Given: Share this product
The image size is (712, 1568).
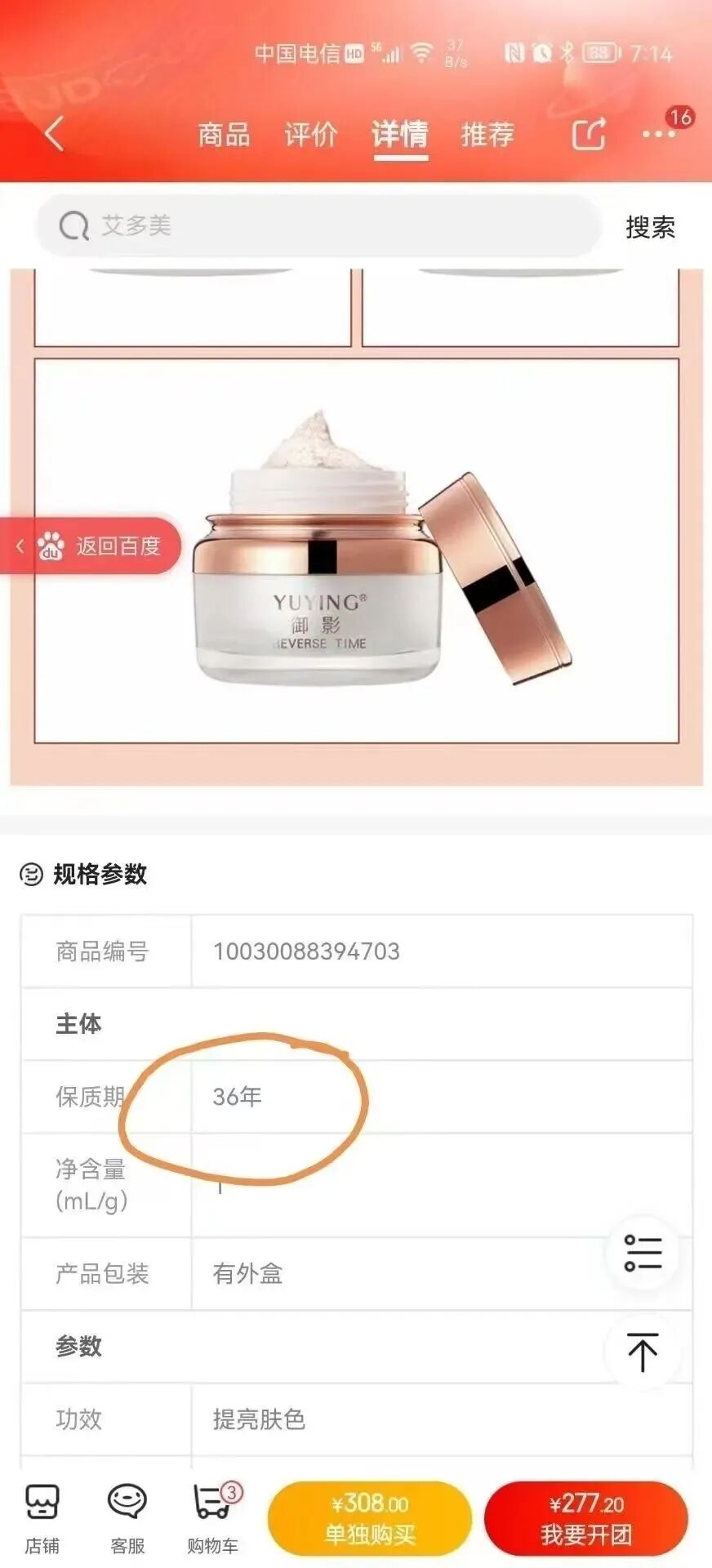Looking at the screenshot, I should click(x=589, y=134).
